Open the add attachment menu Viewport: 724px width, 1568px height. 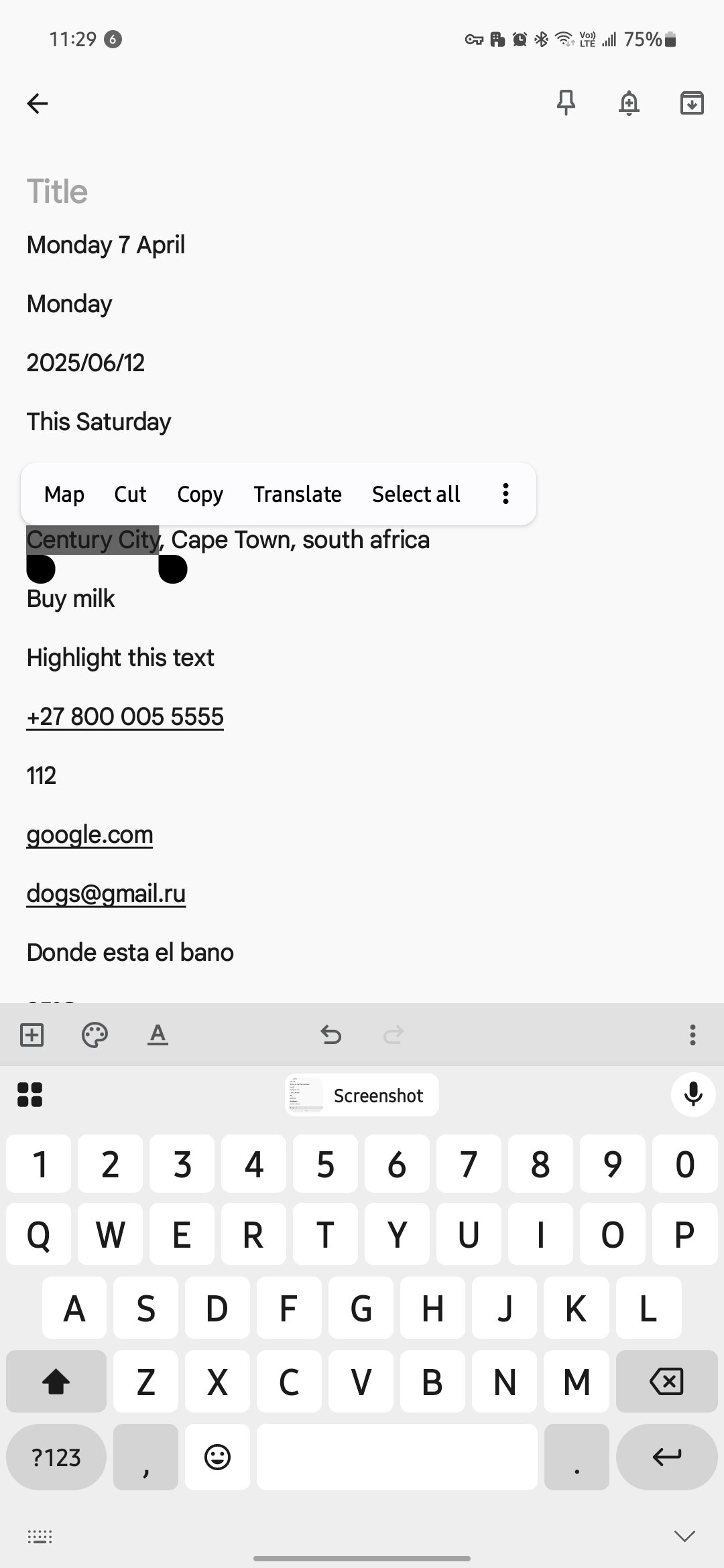pyautogui.click(x=32, y=1035)
